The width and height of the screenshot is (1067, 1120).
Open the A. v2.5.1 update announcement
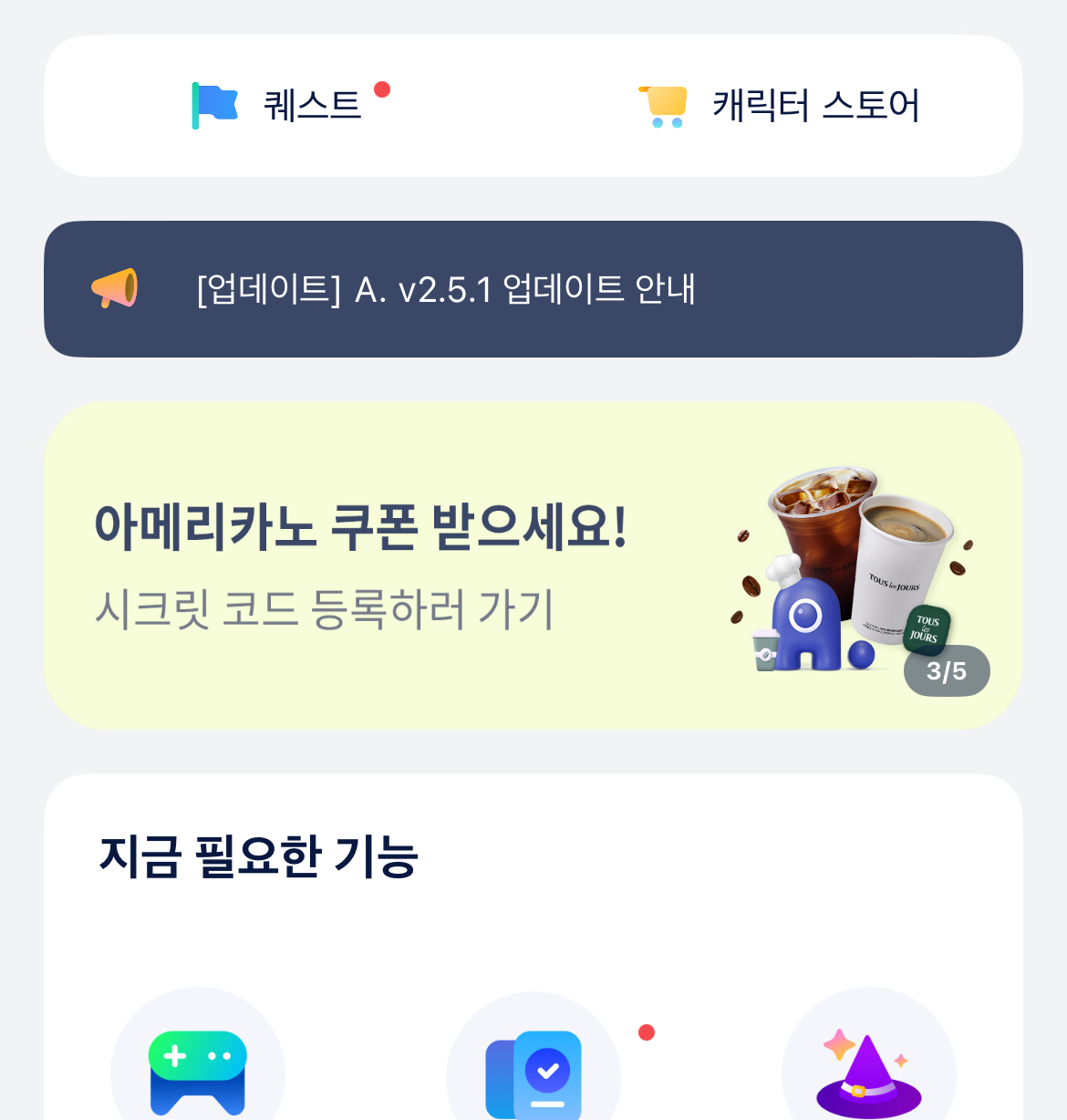point(444,289)
